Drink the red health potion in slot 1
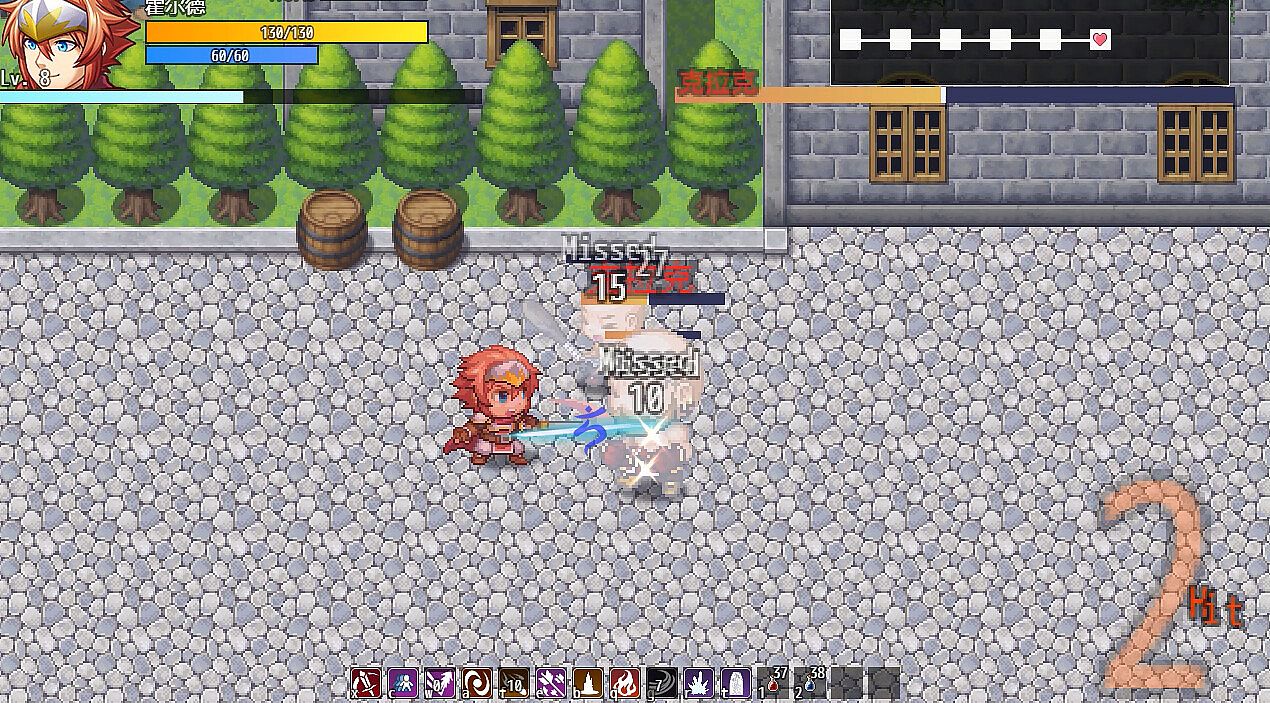Screen dimensions: 1270x703 point(773,684)
